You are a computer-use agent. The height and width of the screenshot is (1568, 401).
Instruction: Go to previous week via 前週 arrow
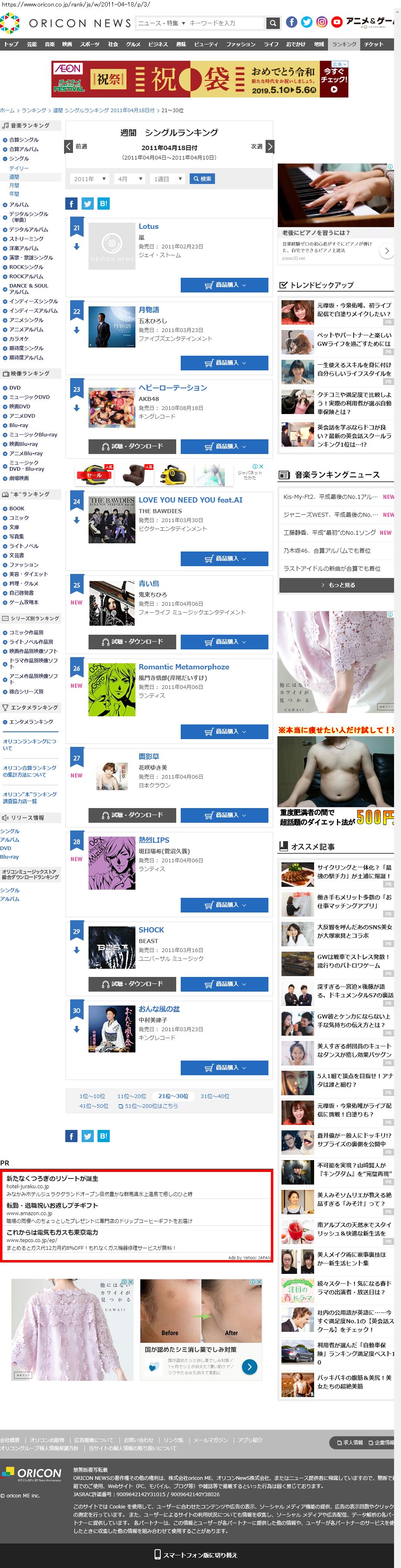69,147
